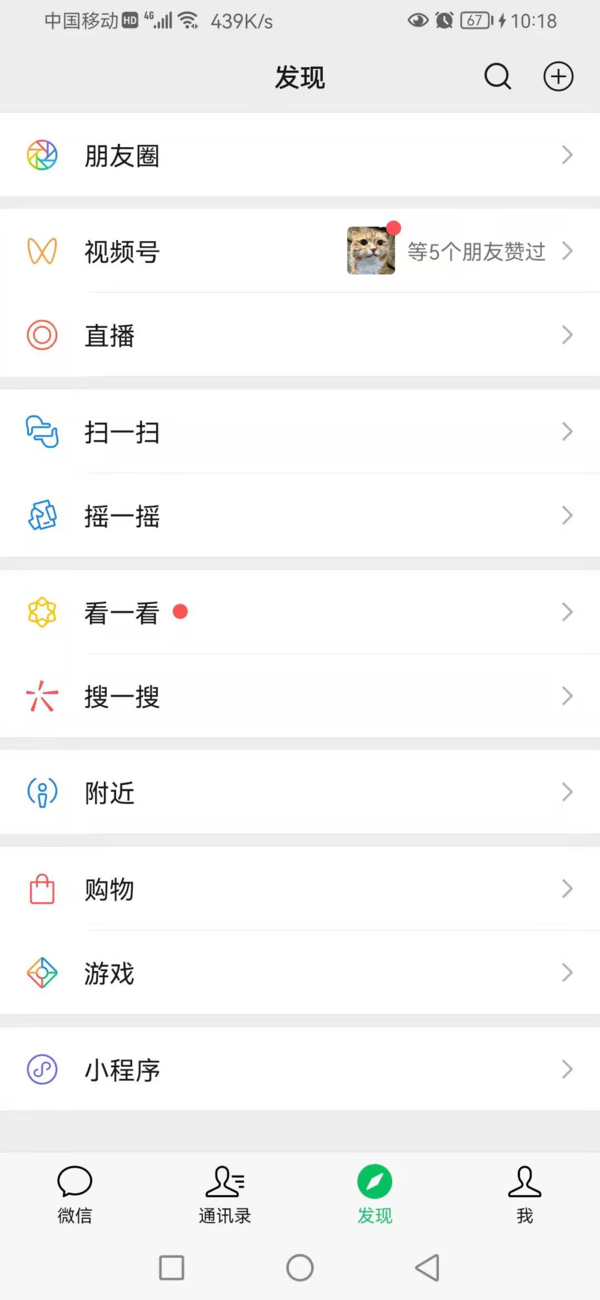
Task: Open the search magnifier icon
Action: coord(497,77)
